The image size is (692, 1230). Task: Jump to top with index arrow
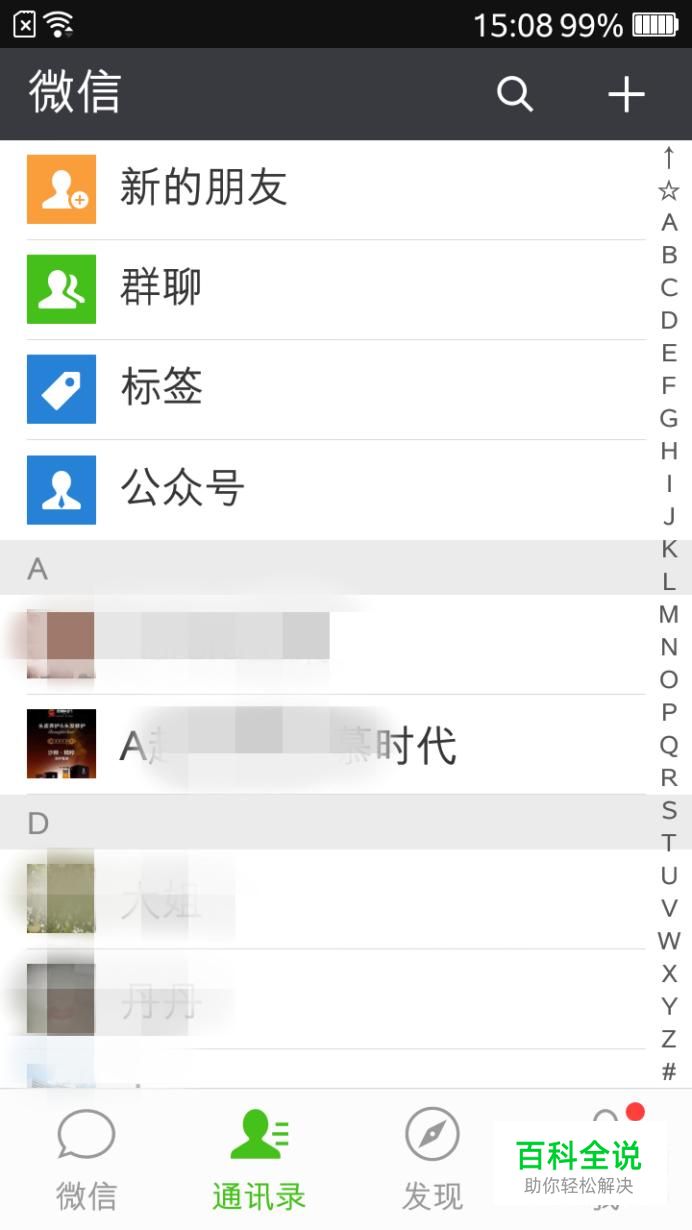coord(669,157)
